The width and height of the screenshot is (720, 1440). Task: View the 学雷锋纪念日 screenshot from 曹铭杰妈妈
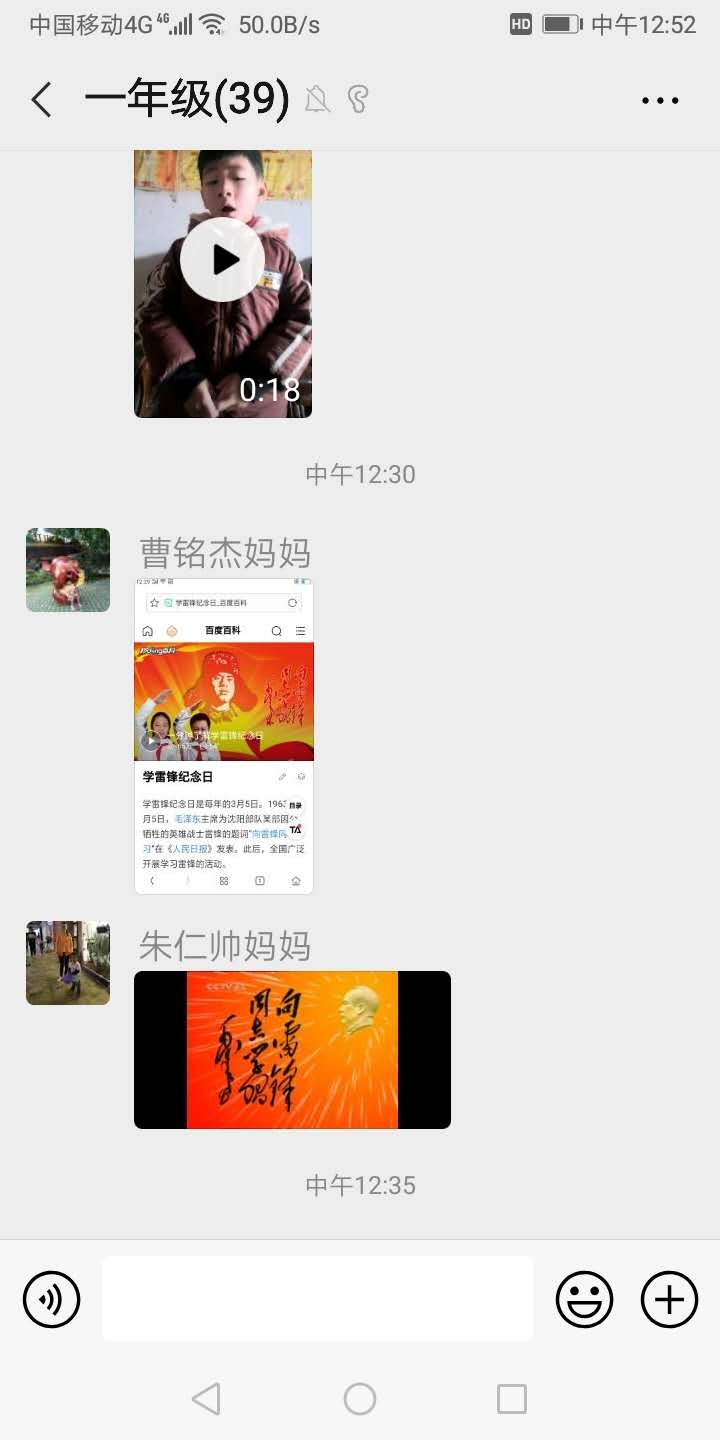pos(224,736)
